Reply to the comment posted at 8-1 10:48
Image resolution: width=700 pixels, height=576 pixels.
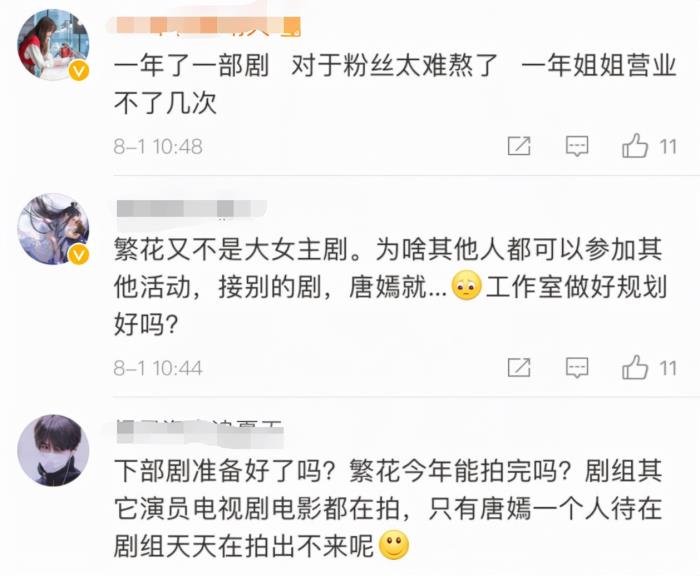[577, 147]
